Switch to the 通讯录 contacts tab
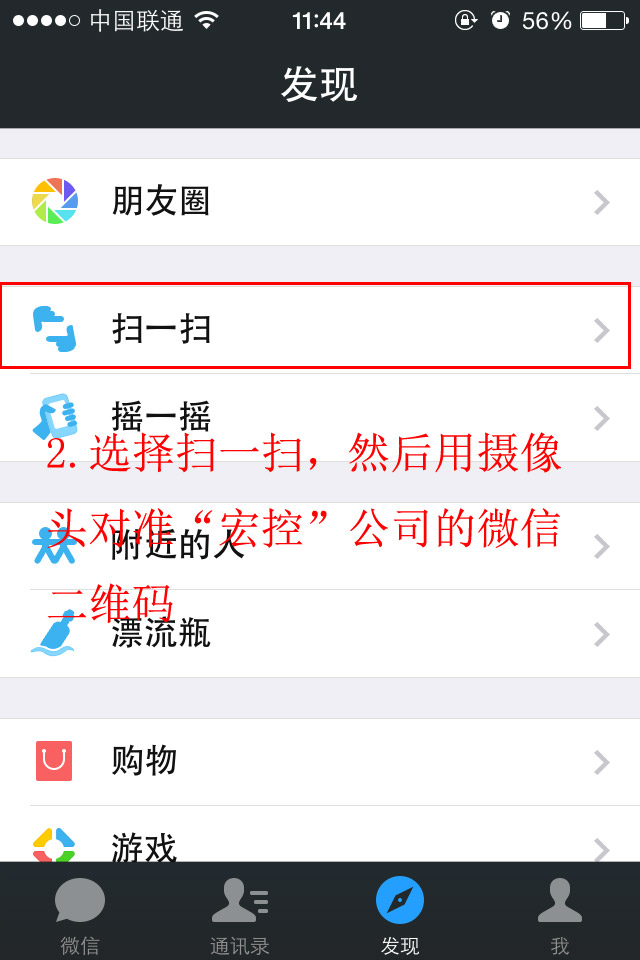The width and height of the screenshot is (640, 960). [240, 915]
